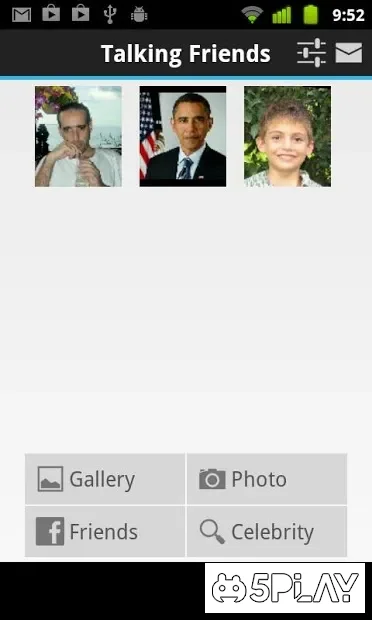Open the envelope mail icon
Image resolution: width=372 pixels, height=620 pixels.
coord(349,53)
